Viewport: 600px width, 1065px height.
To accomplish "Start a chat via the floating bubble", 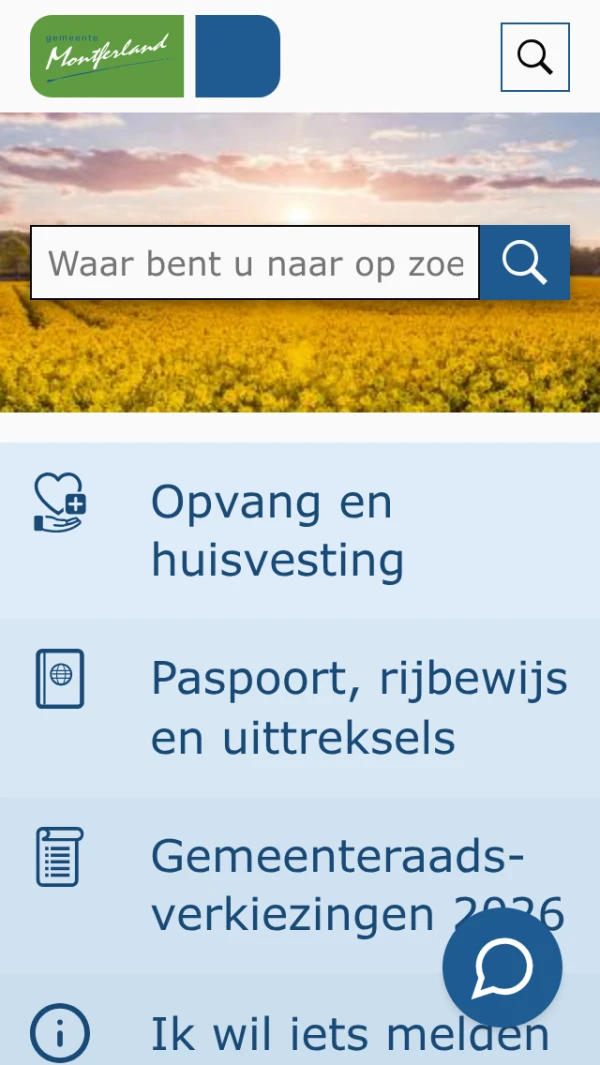I will tap(502, 967).
